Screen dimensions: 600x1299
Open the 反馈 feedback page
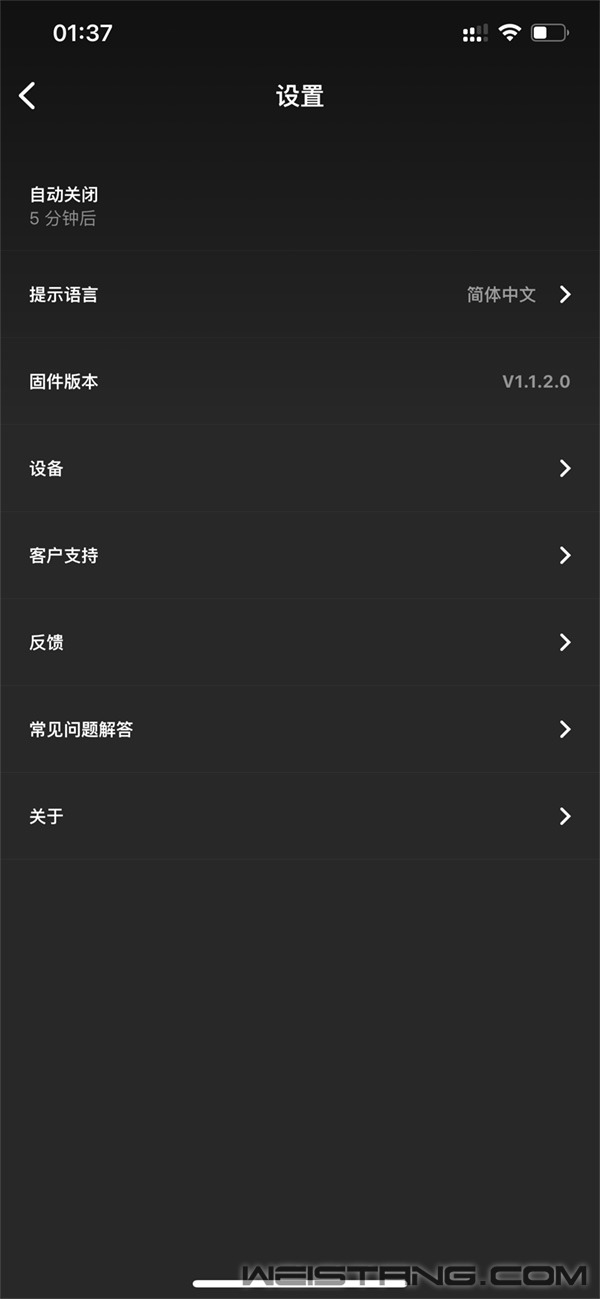pyautogui.click(x=300, y=642)
